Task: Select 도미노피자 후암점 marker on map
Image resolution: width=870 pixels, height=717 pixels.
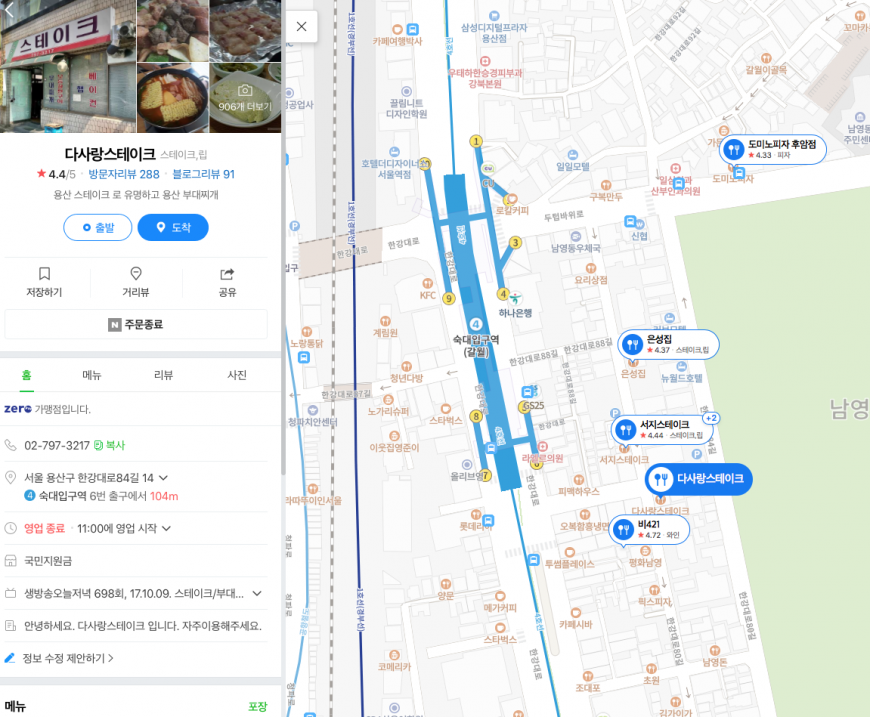Action: click(773, 149)
